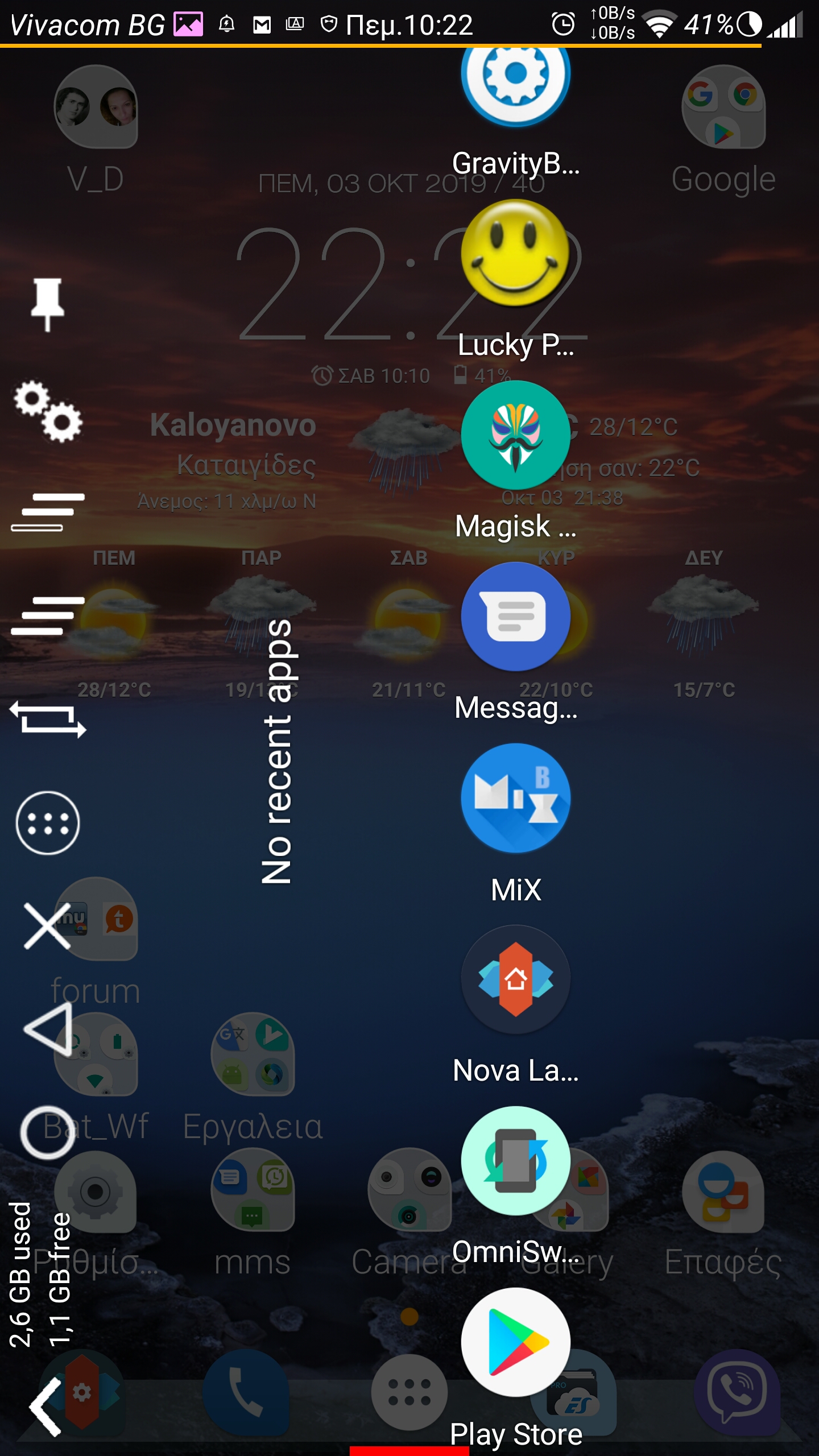Close all apps with the X icon
The image size is (819, 1456).
click(48, 925)
